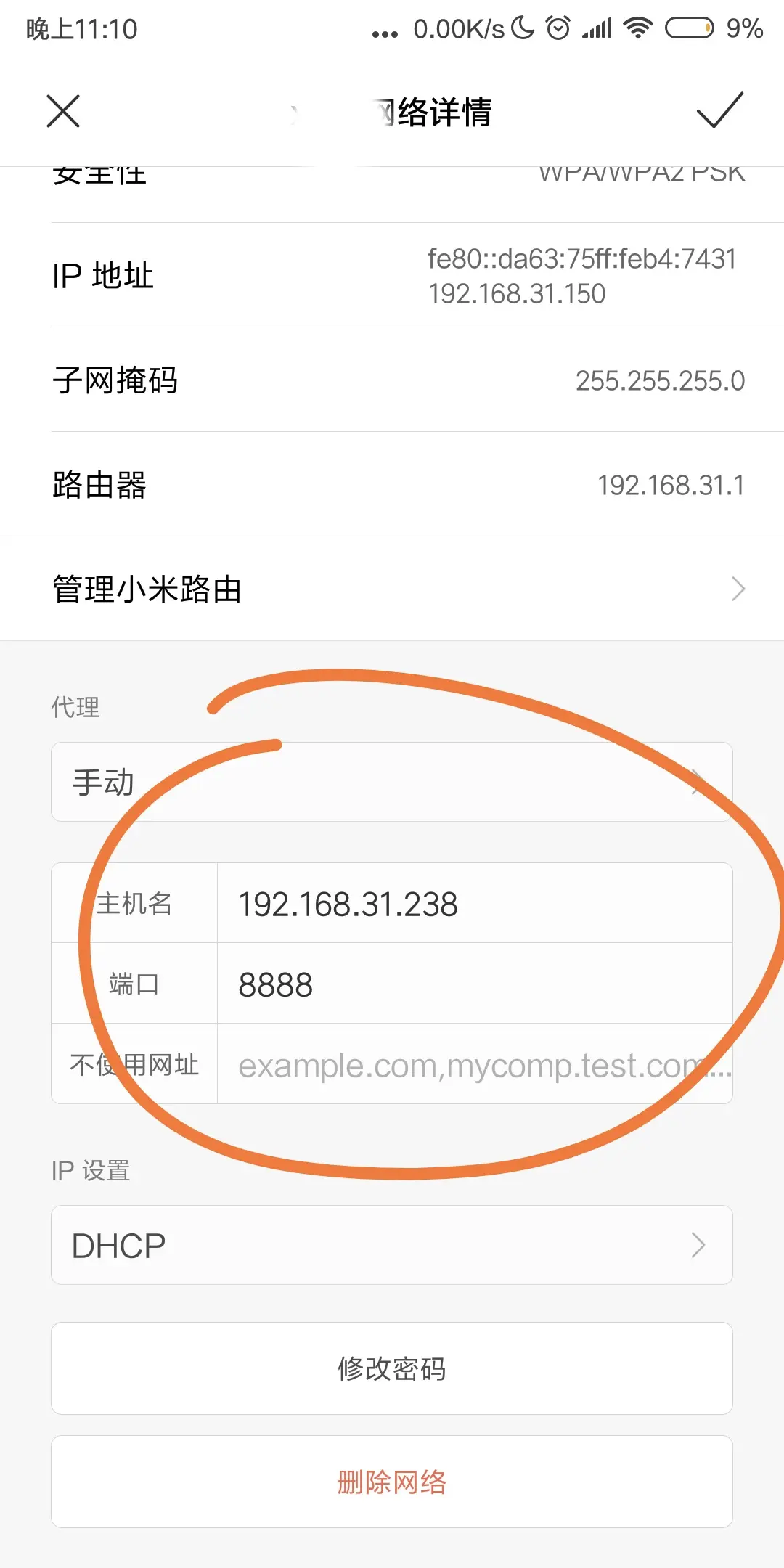The height and width of the screenshot is (1568, 784).
Task: Edit the 主机名 field 192.168.31.238
Action: tap(473, 904)
